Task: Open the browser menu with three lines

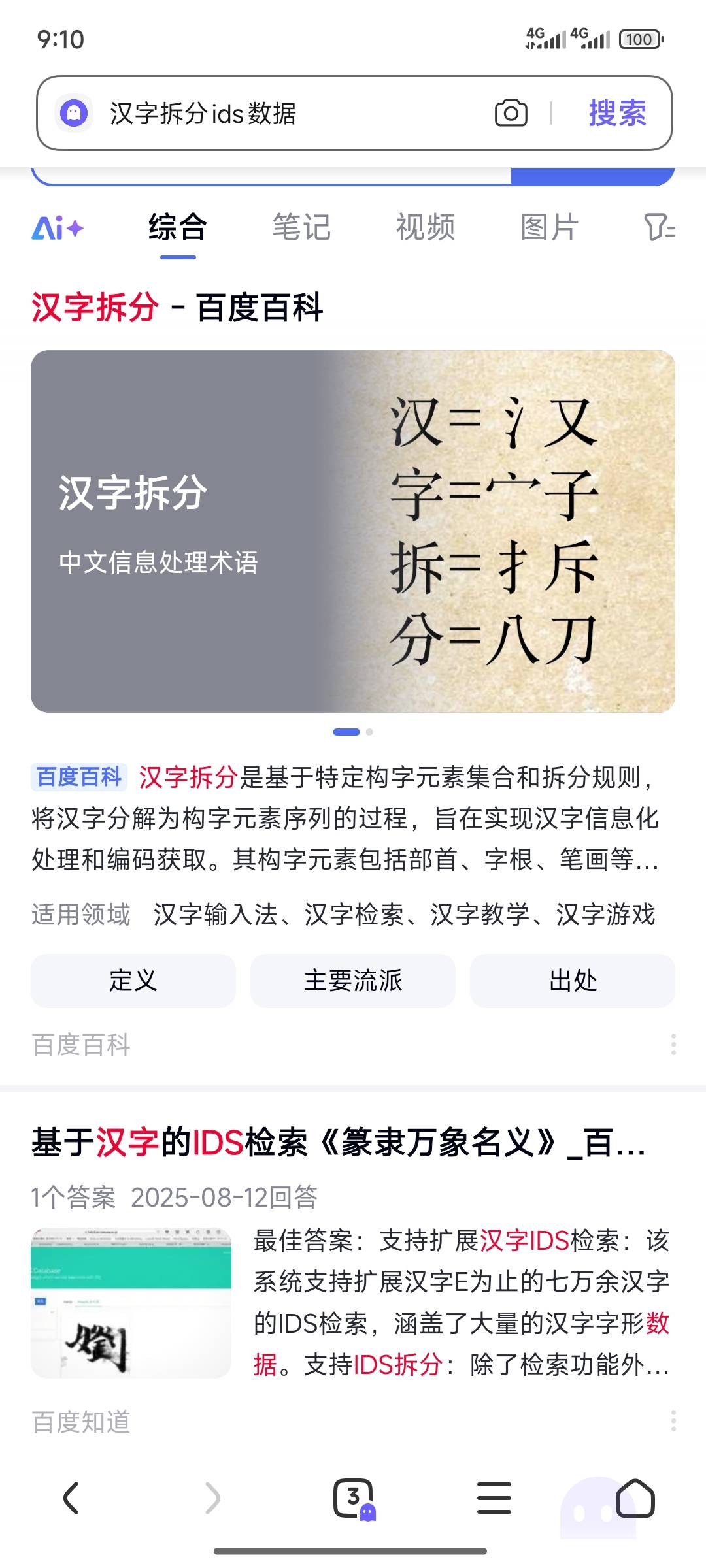Action: 494,1497
